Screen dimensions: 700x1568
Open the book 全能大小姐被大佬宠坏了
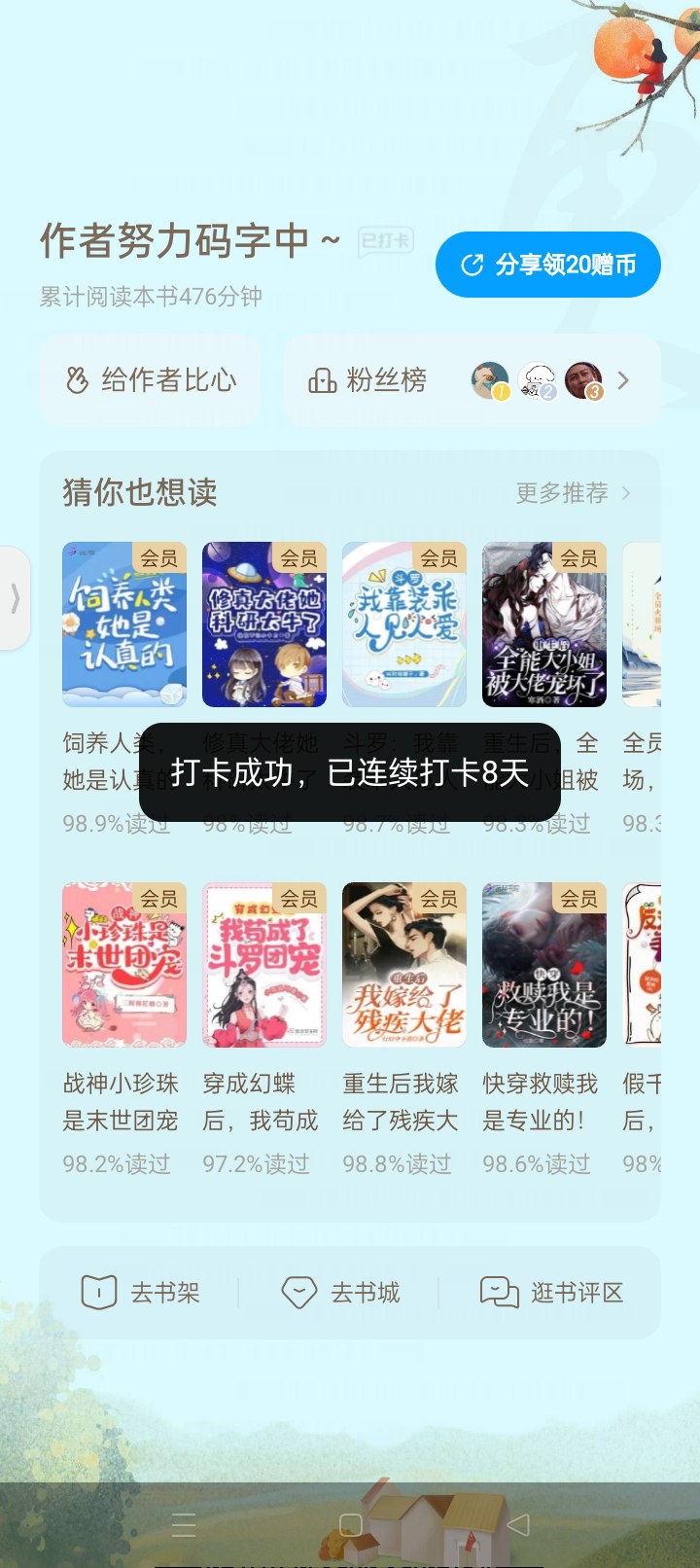[544, 624]
